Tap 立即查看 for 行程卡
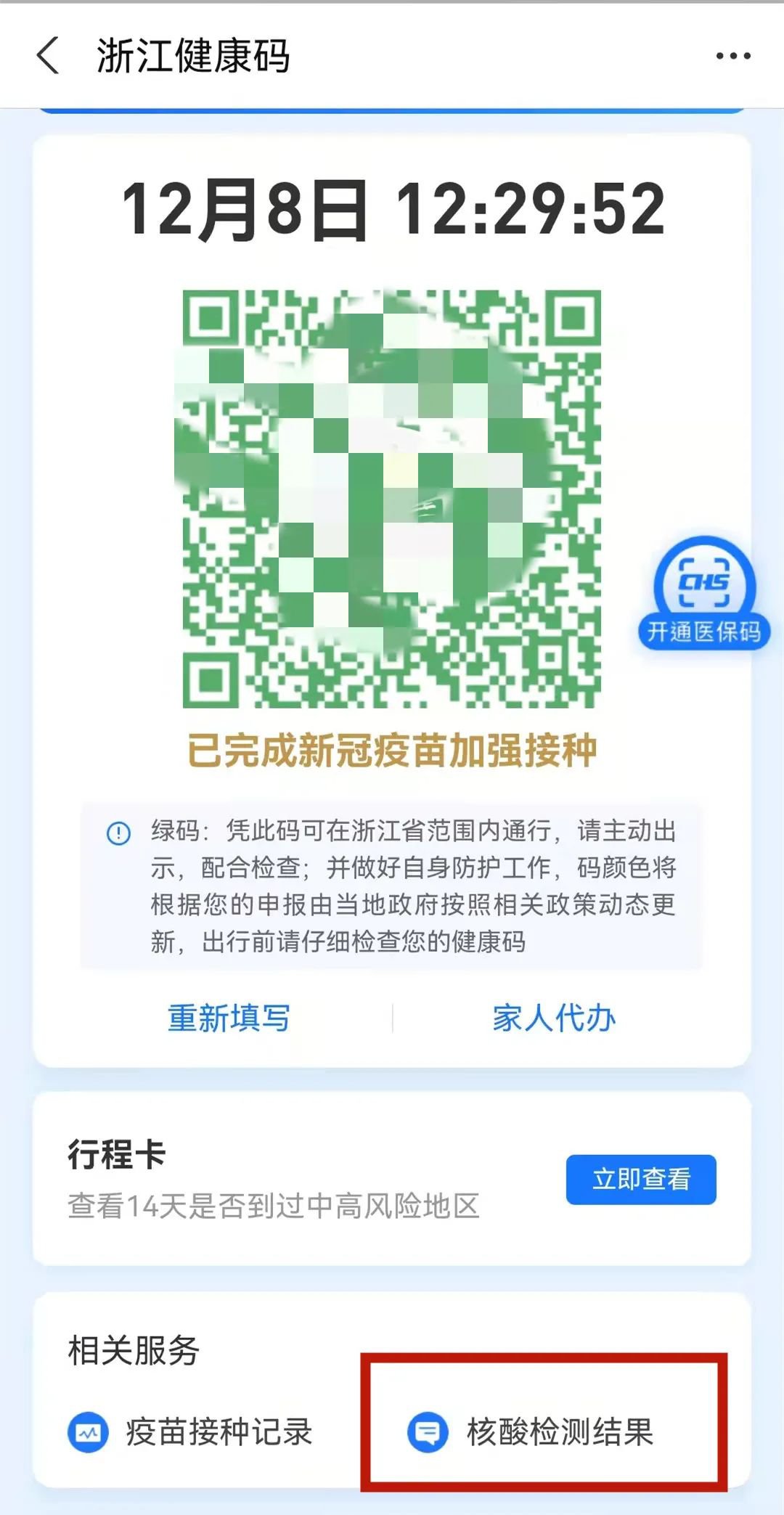 [x=640, y=1179]
